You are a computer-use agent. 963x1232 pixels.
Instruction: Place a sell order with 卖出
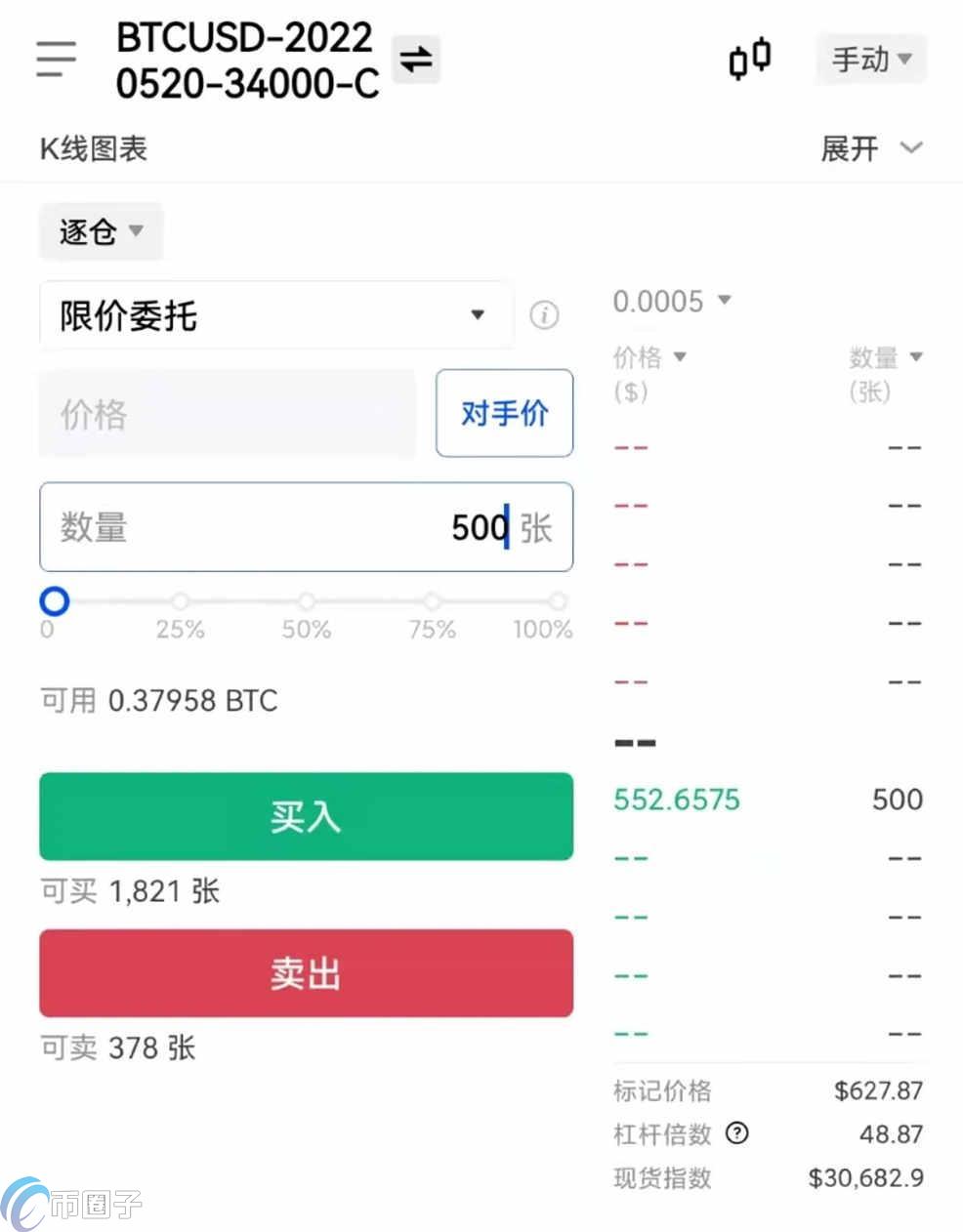306,973
